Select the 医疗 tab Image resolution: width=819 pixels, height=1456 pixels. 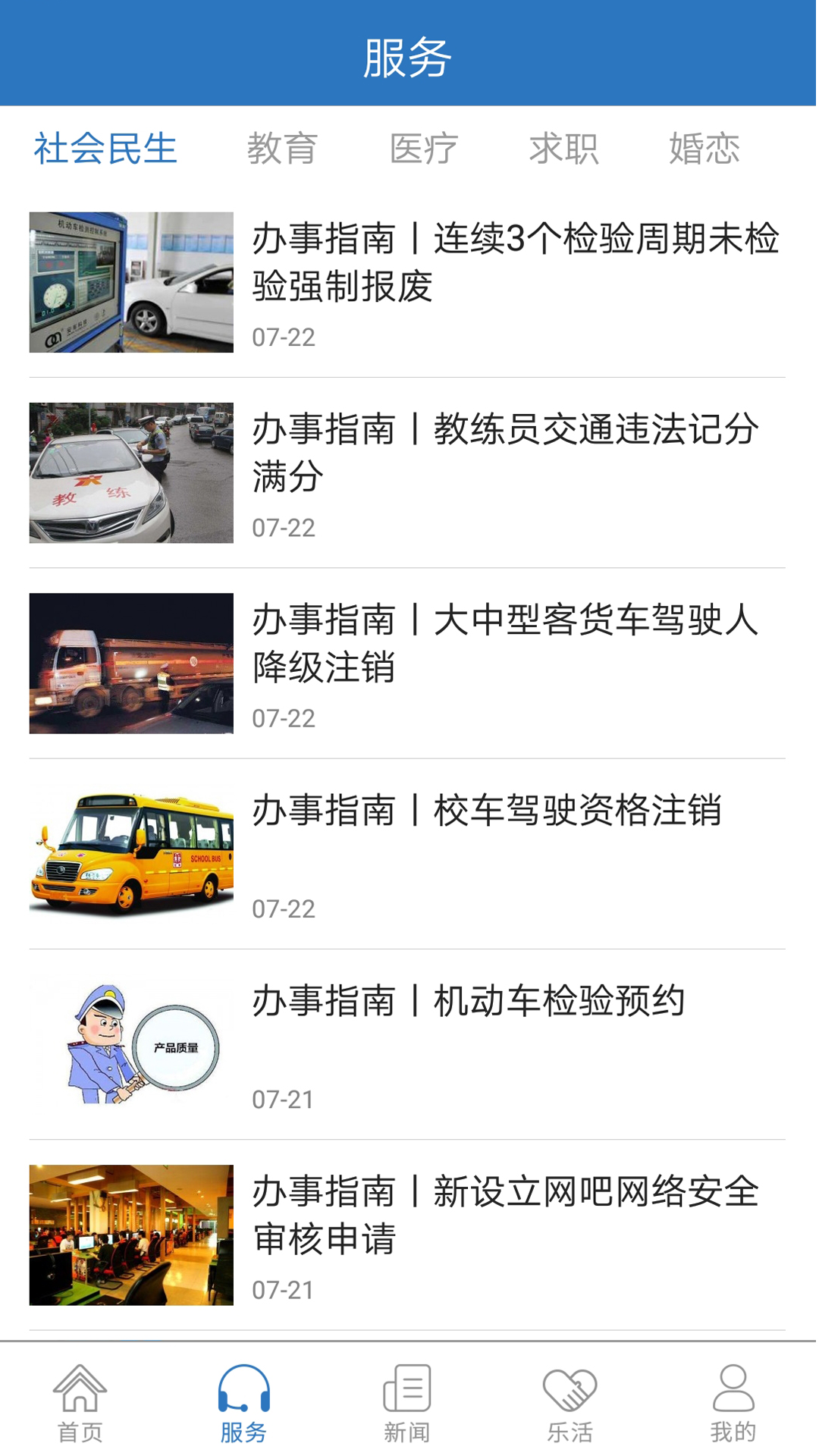pyautogui.click(x=422, y=149)
